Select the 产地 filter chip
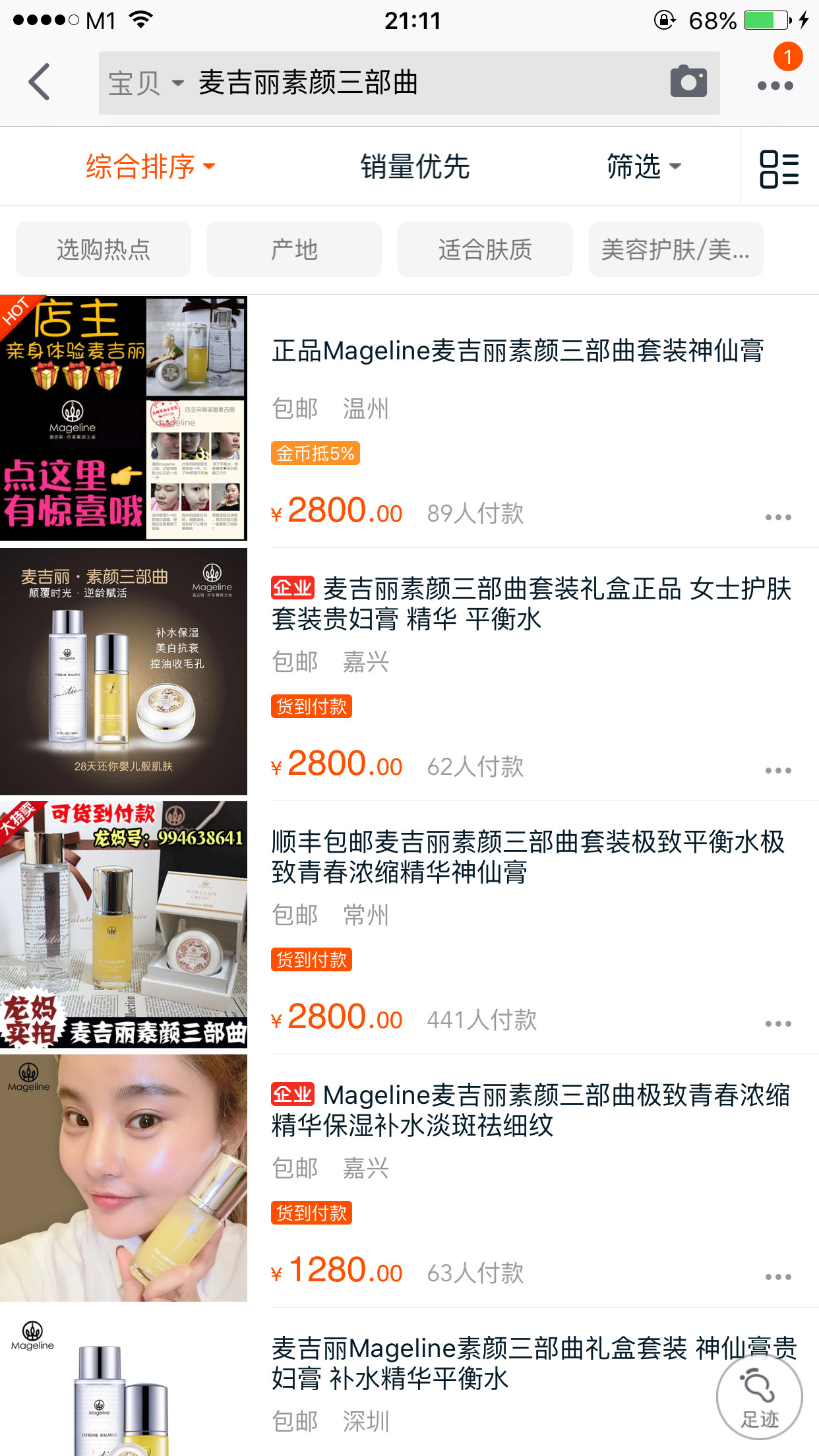819x1456 pixels. (294, 249)
